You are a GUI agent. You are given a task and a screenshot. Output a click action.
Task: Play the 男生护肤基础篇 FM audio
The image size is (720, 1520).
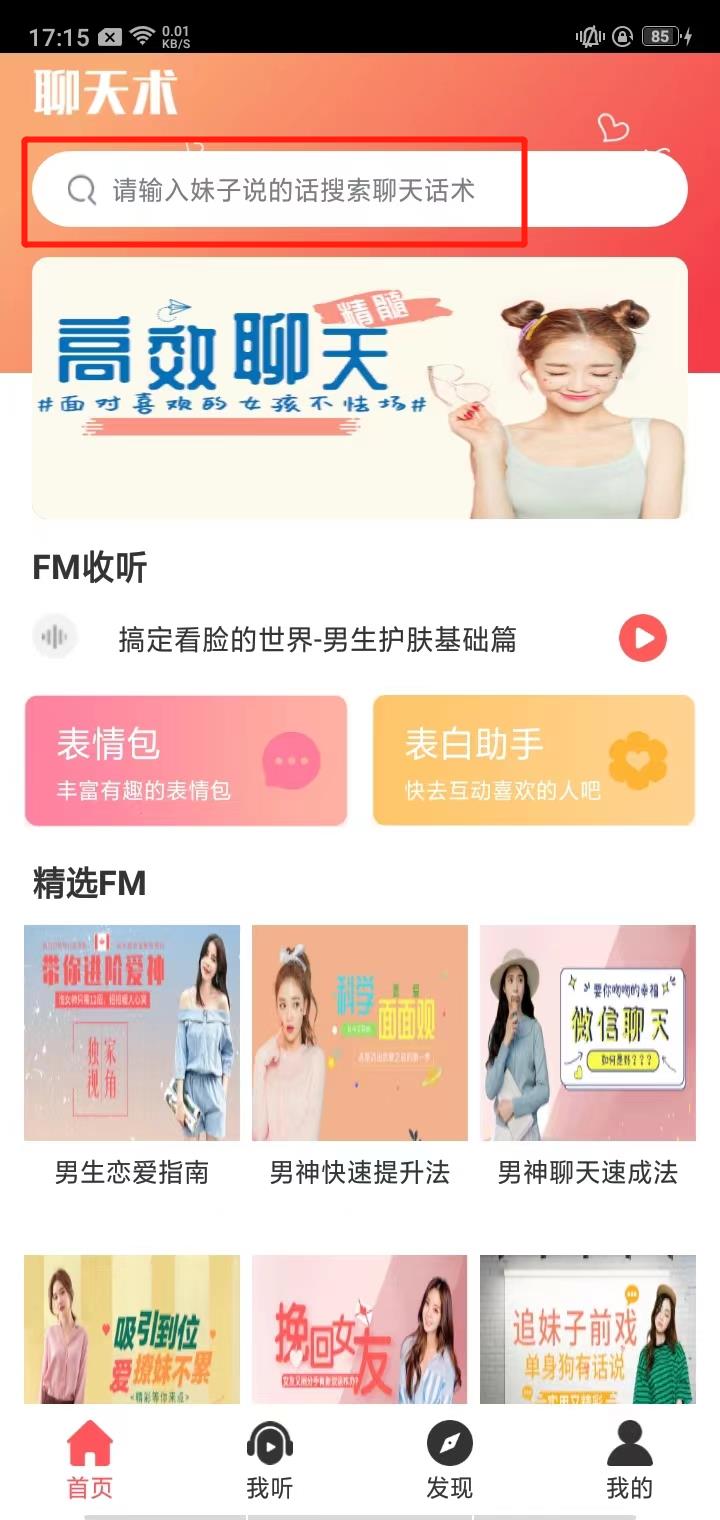tap(642, 639)
